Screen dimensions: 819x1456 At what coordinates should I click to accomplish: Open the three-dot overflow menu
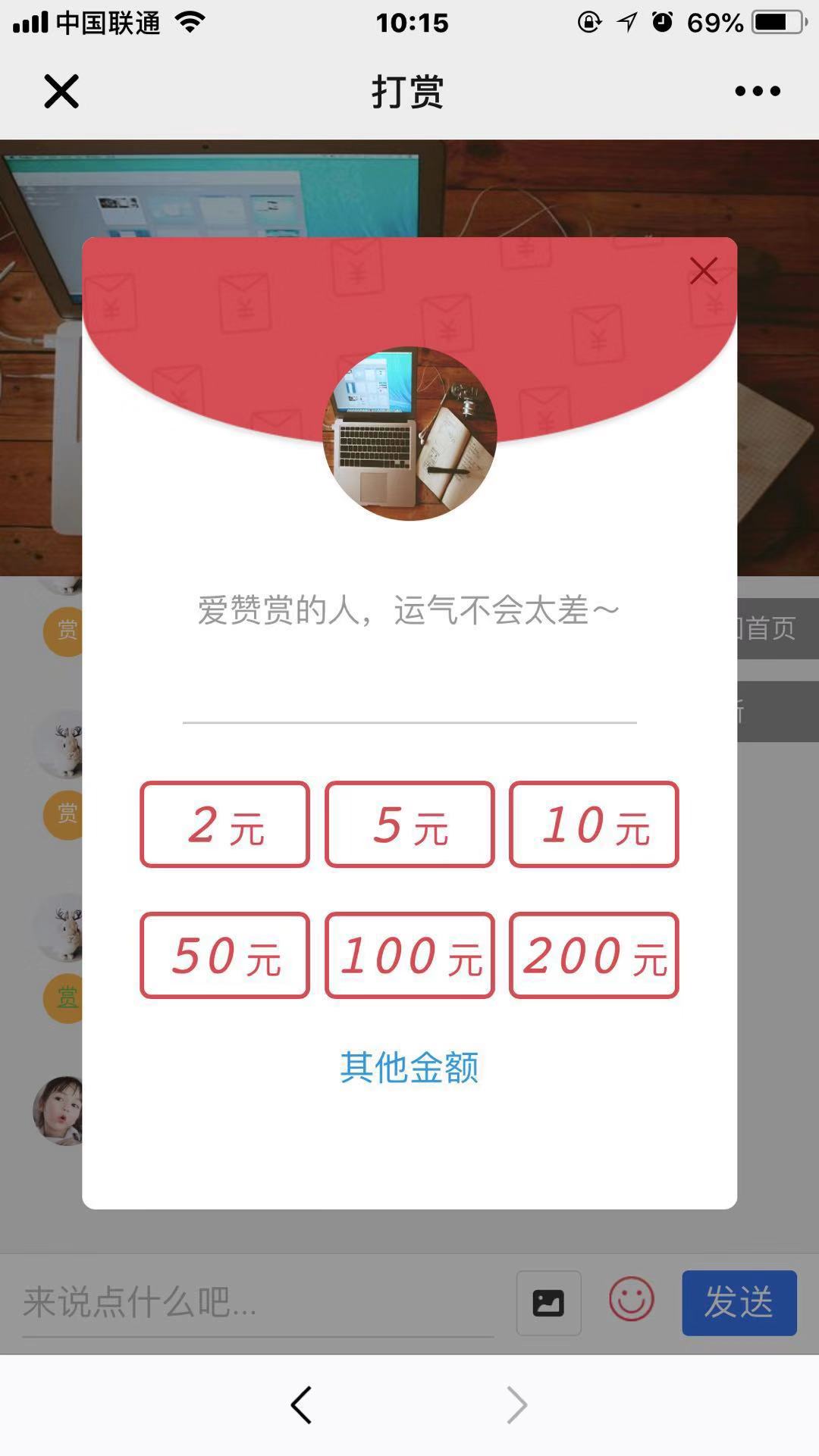[x=757, y=92]
